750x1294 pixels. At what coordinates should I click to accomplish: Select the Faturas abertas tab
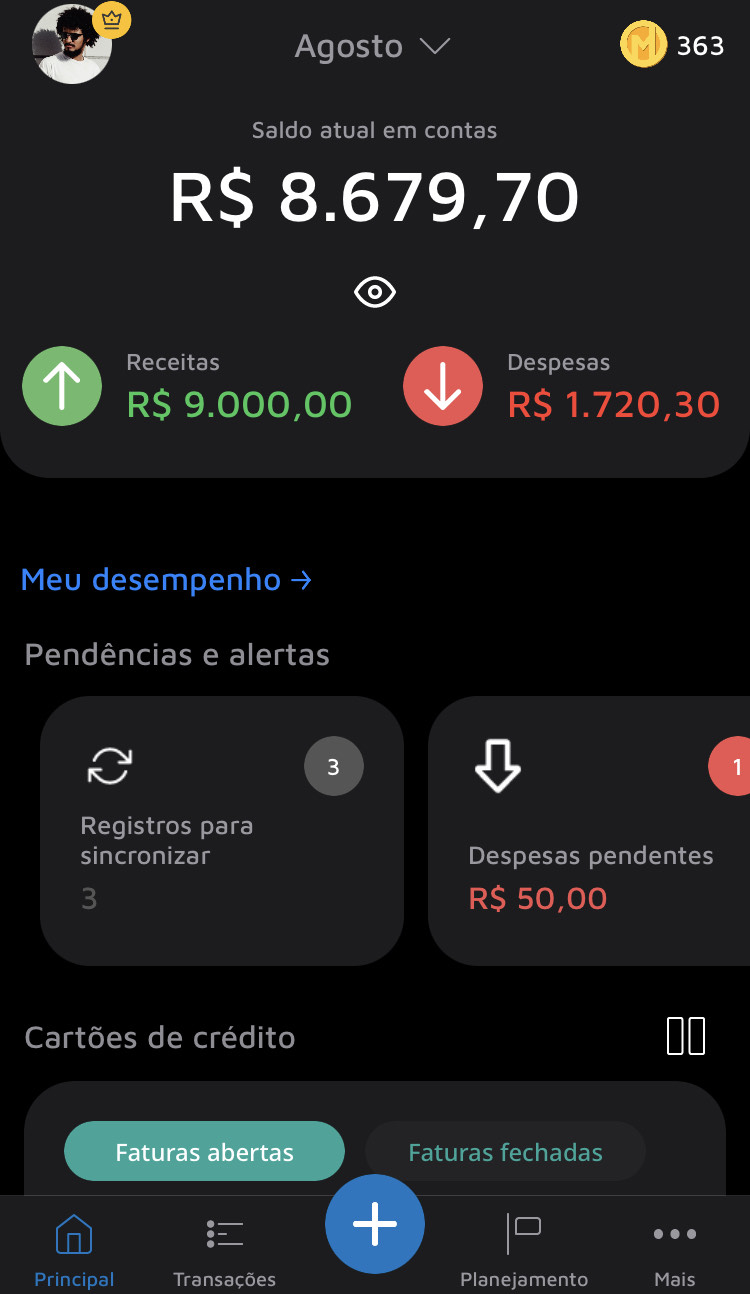(x=204, y=1152)
